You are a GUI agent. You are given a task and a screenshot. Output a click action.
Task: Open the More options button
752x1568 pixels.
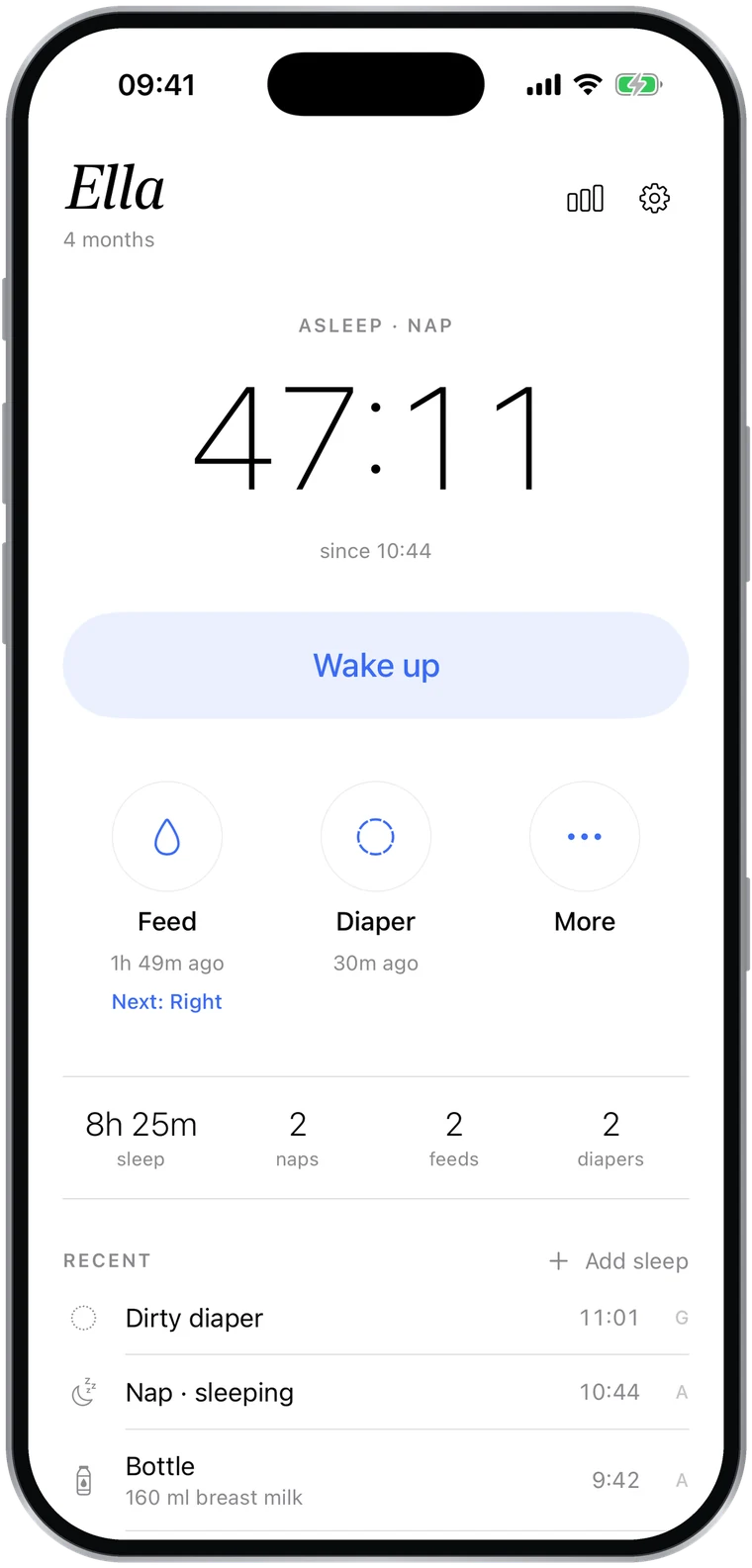[x=585, y=837]
